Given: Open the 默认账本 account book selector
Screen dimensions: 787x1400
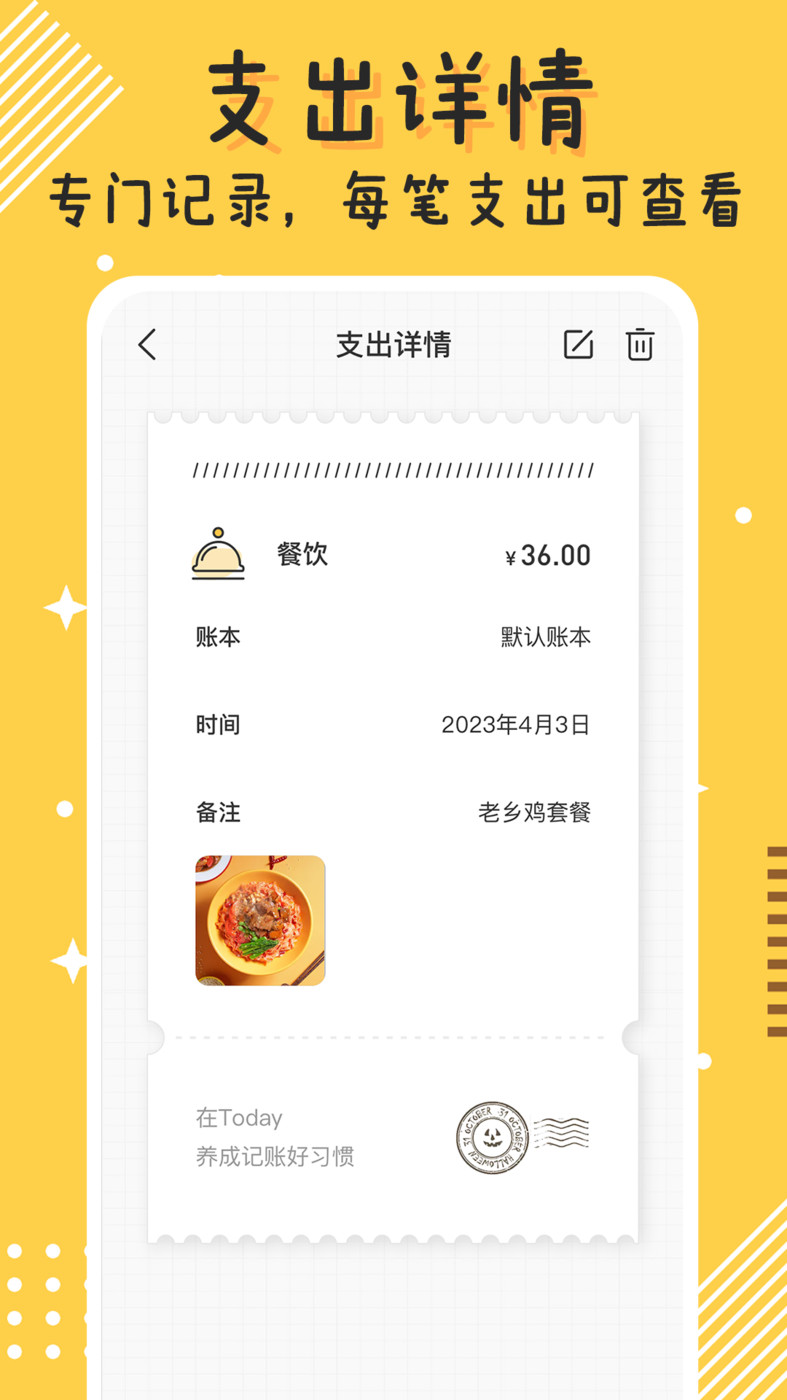Looking at the screenshot, I should coord(545,636).
